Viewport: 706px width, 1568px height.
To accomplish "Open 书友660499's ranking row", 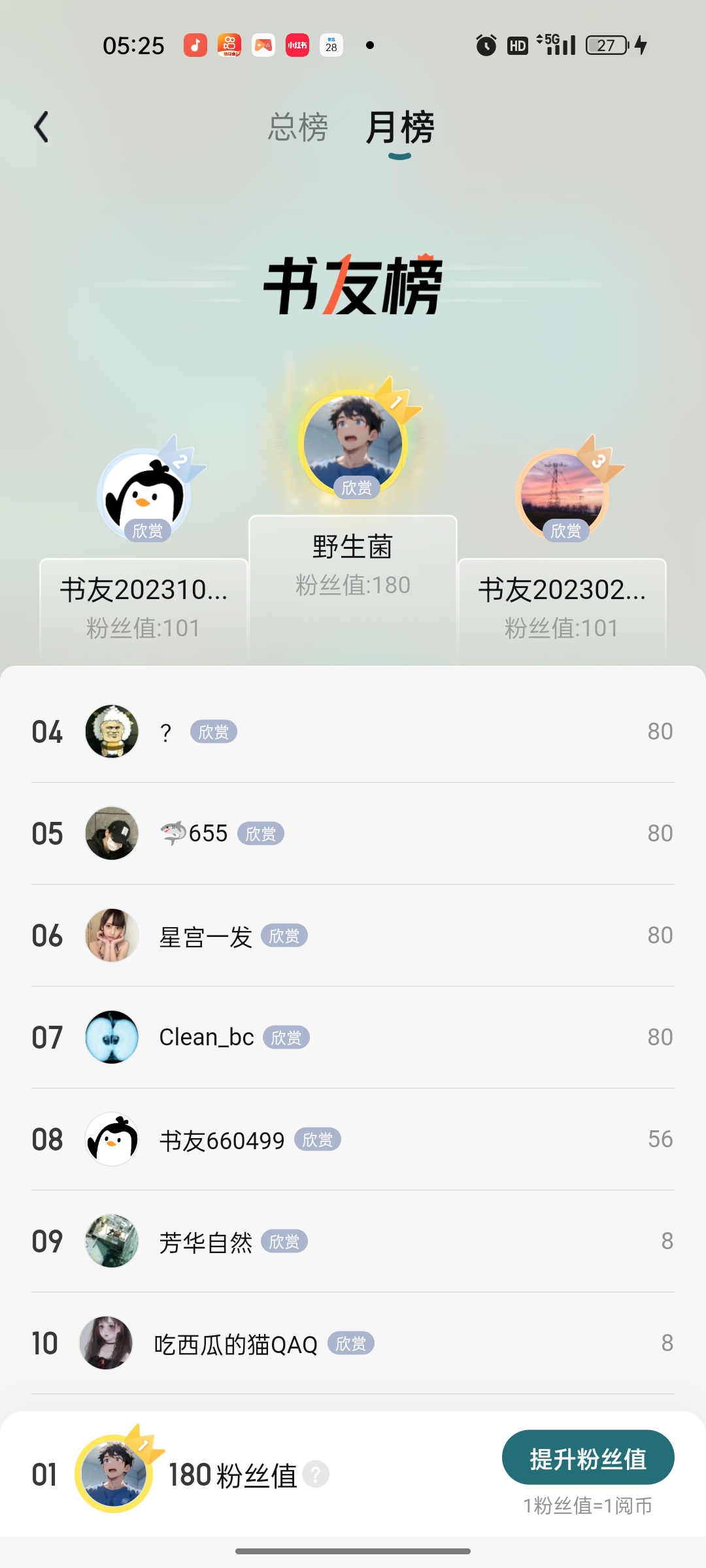I will (353, 1139).
